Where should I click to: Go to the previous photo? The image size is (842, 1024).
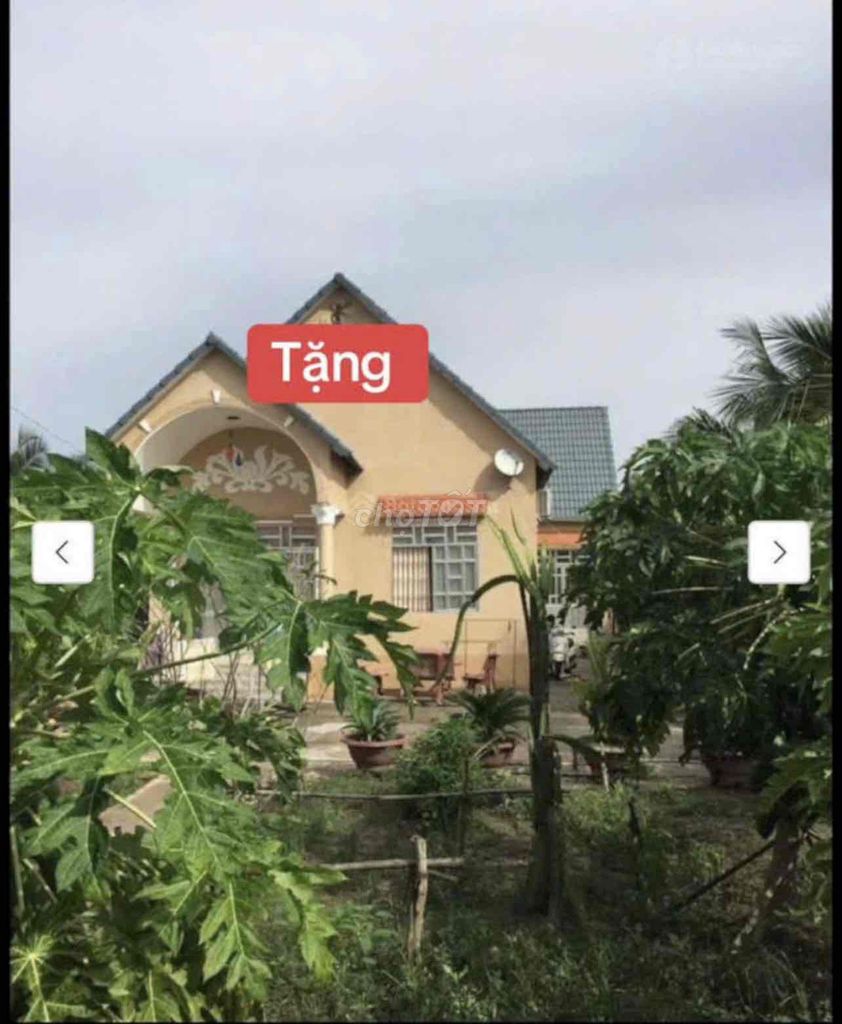(x=62, y=552)
